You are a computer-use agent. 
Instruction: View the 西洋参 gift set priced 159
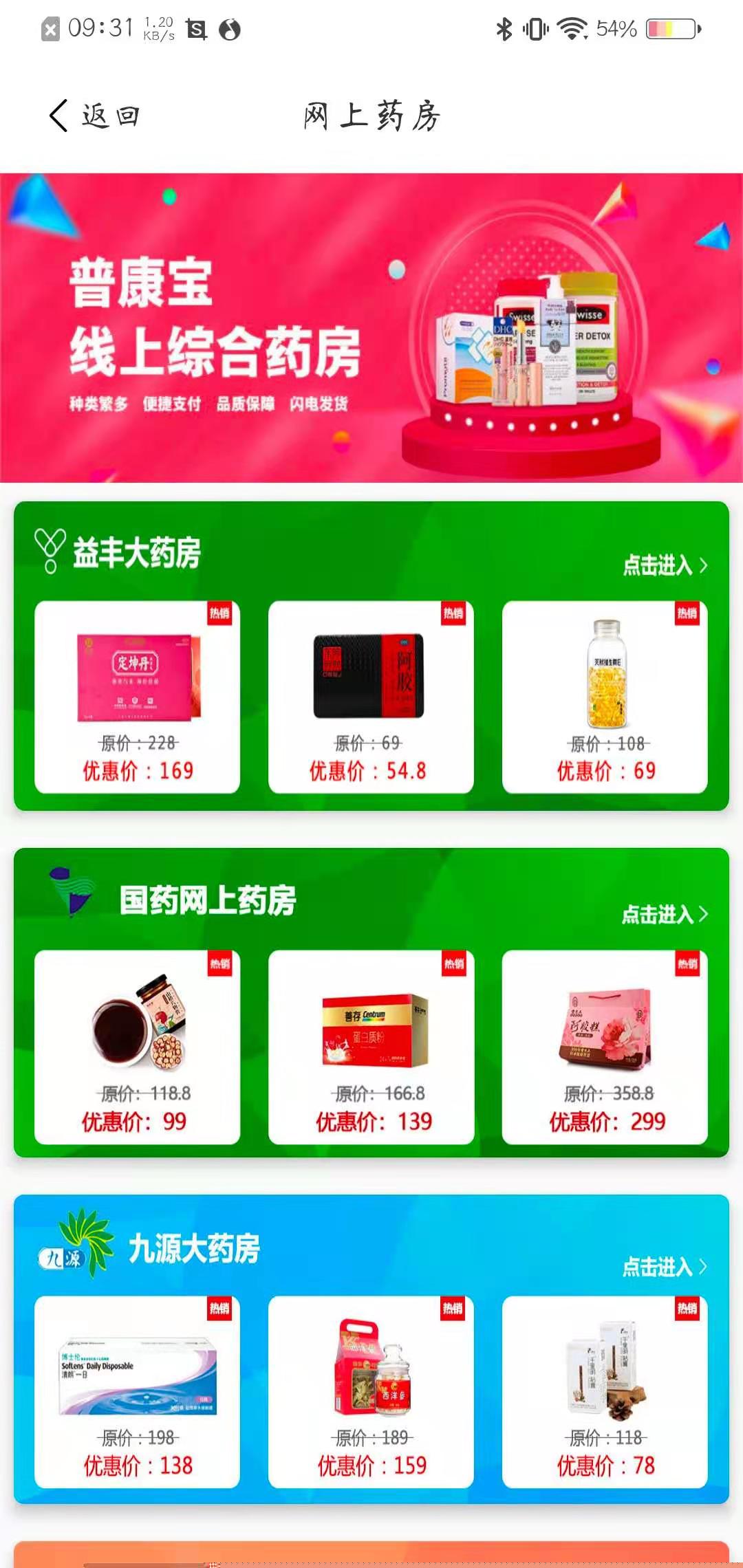click(371, 1392)
